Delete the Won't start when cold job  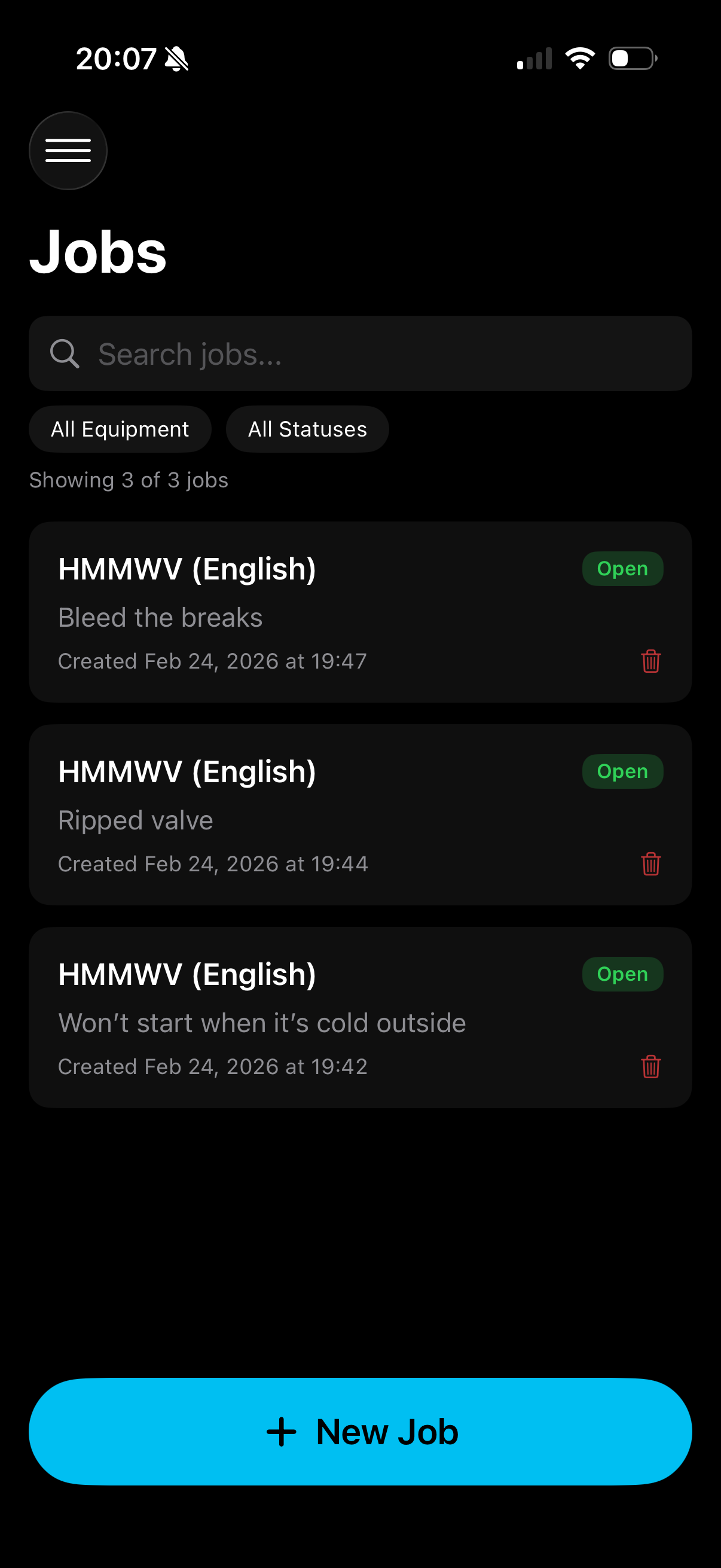[650, 1066]
